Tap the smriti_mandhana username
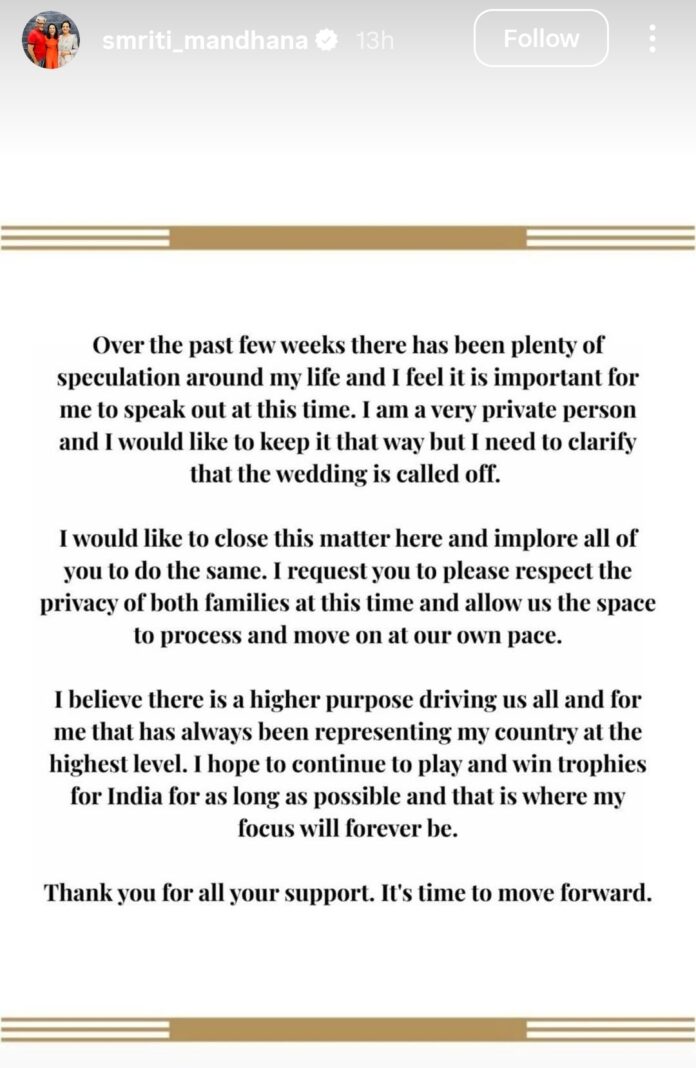 [205, 41]
